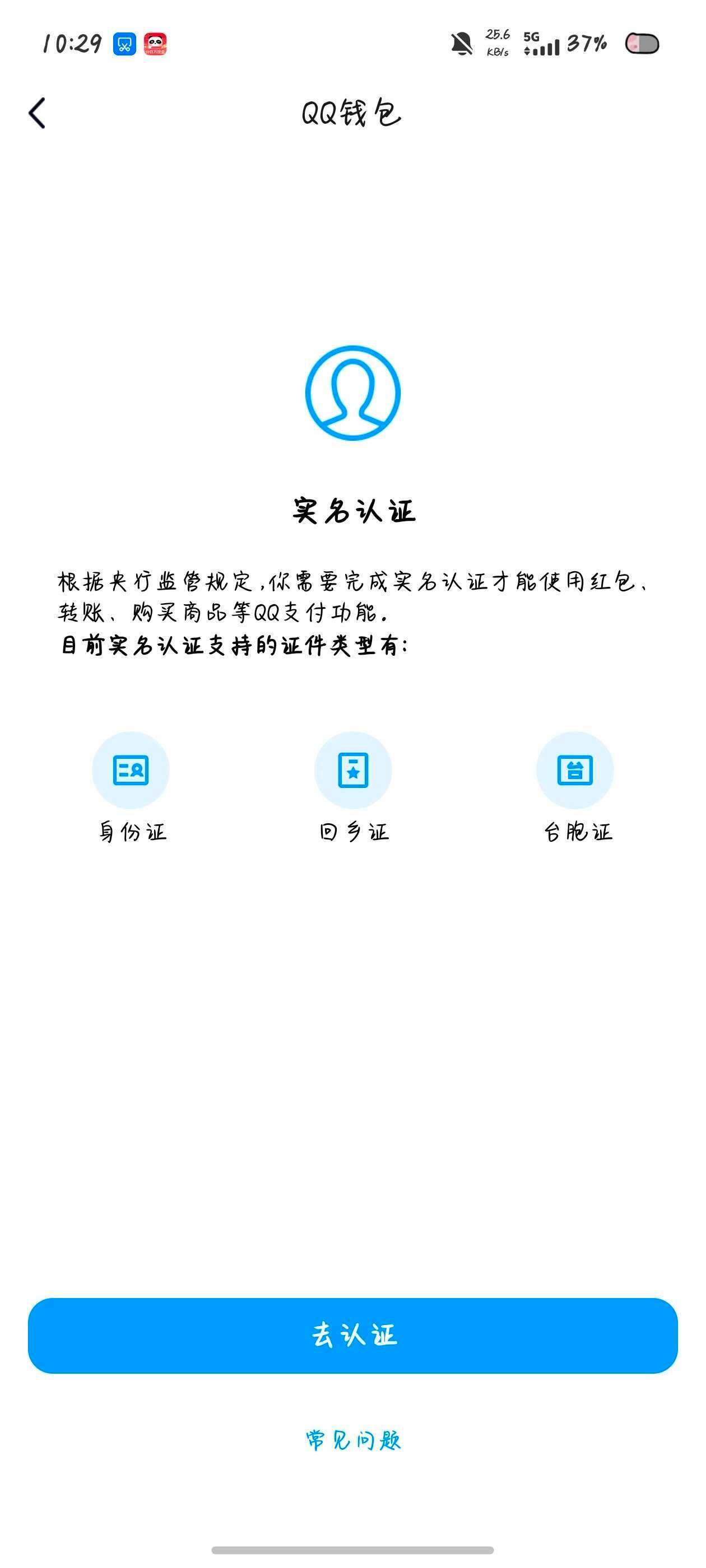Tap the regulation description paragraph
Viewport: 706px width, 1568px height.
pos(352,600)
